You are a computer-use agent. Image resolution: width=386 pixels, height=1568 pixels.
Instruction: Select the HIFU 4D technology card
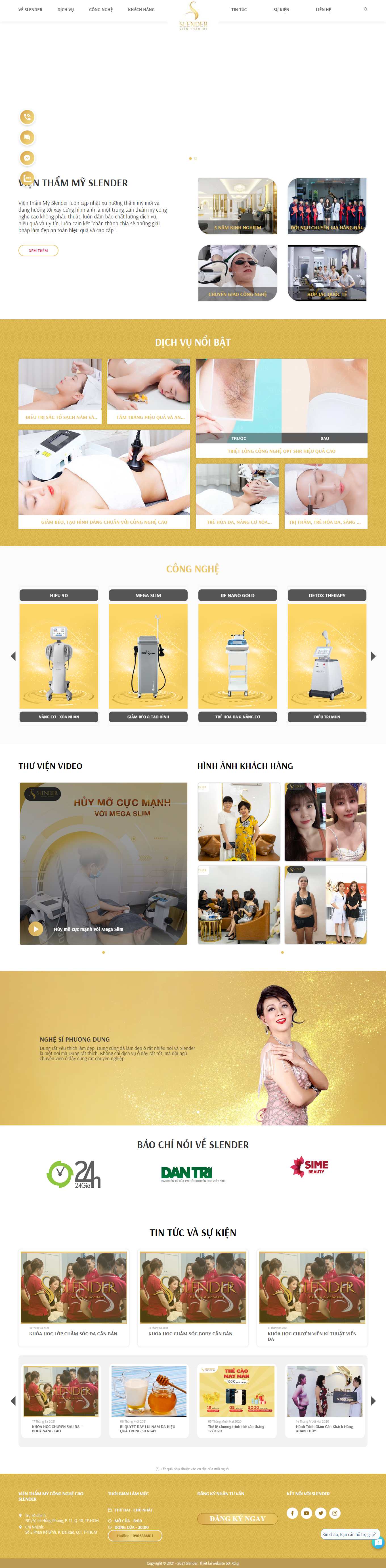click(x=59, y=656)
